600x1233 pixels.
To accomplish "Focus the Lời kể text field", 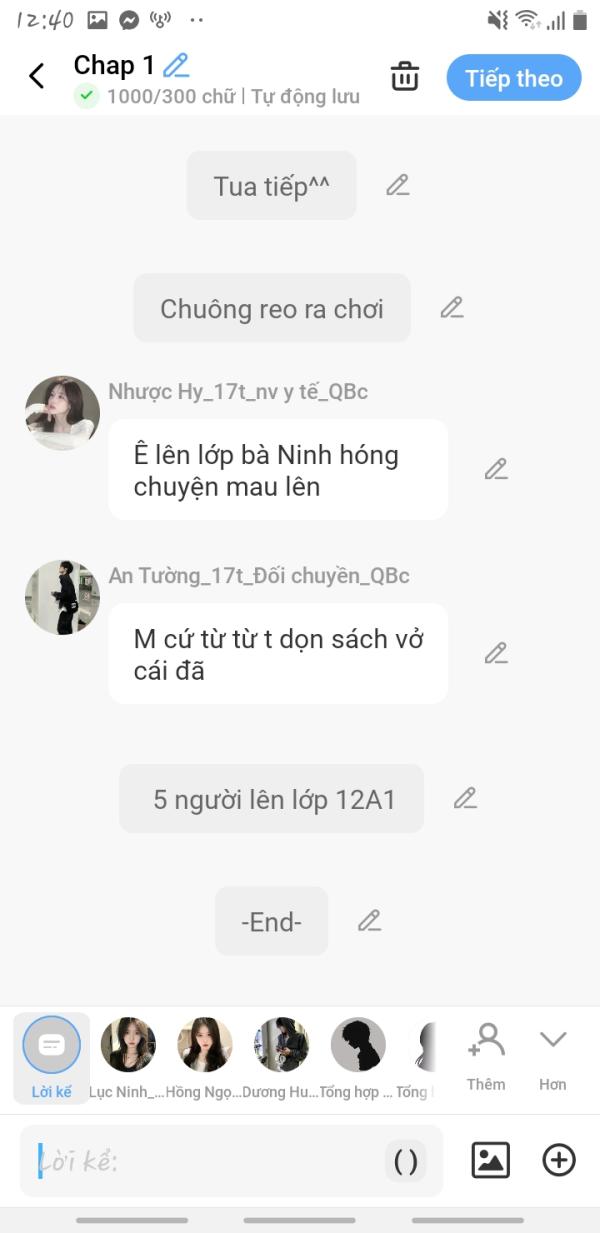I will point(205,1161).
